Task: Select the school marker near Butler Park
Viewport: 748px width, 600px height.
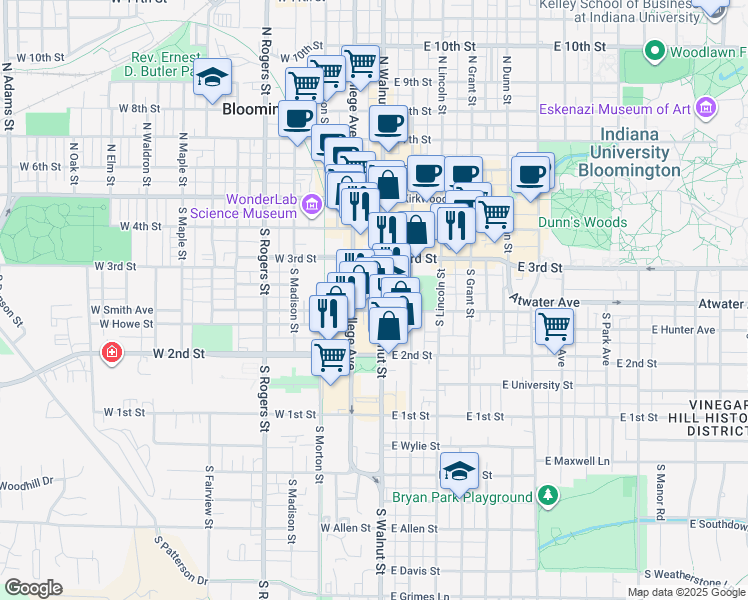Action: click(212, 79)
